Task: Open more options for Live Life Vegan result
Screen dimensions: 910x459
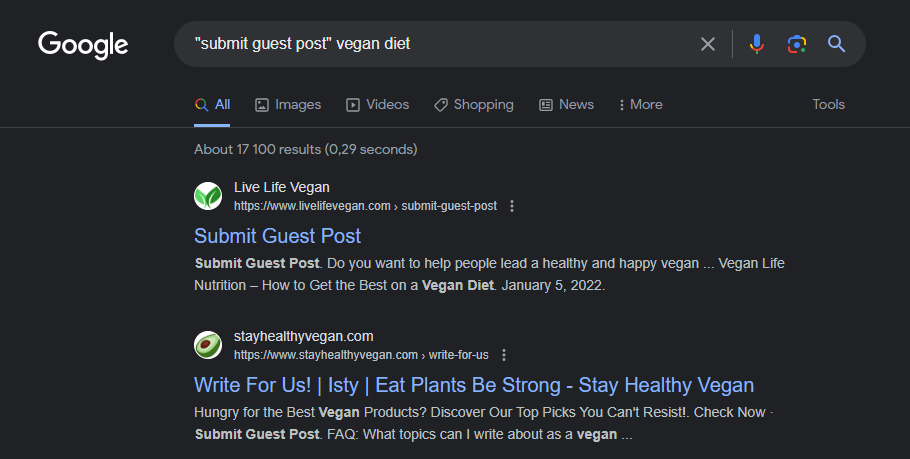Action: (x=512, y=206)
